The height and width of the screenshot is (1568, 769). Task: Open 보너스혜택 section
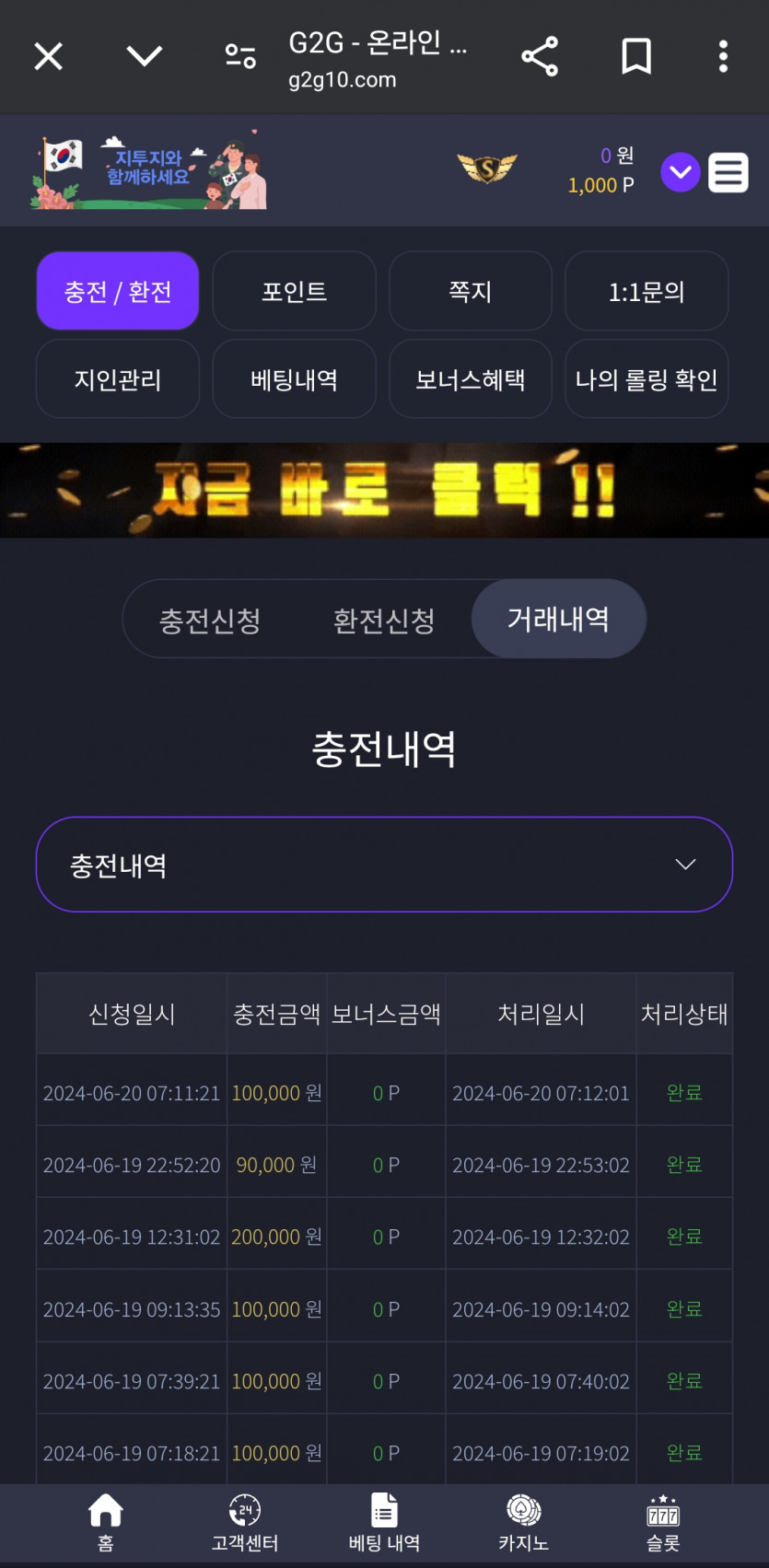pyautogui.click(x=471, y=379)
